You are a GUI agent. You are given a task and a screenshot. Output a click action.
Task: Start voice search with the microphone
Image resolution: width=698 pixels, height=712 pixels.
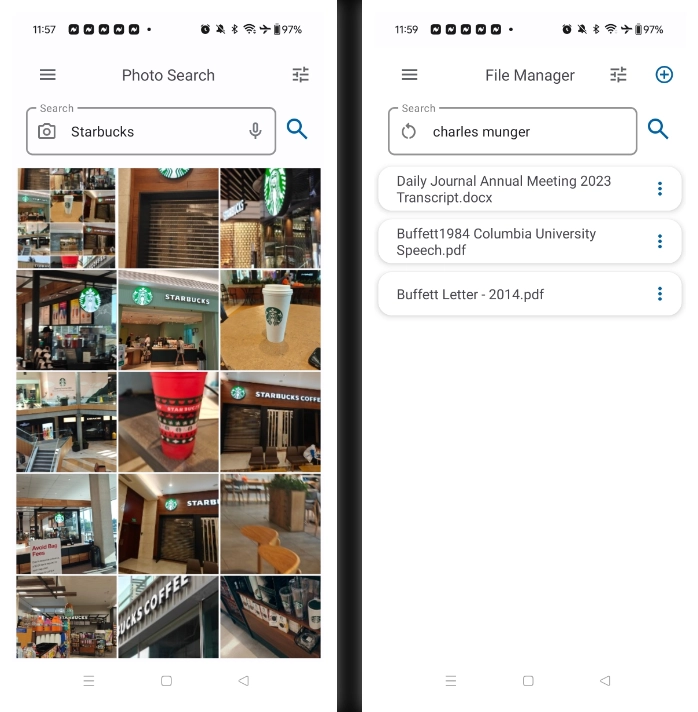click(255, 131)
